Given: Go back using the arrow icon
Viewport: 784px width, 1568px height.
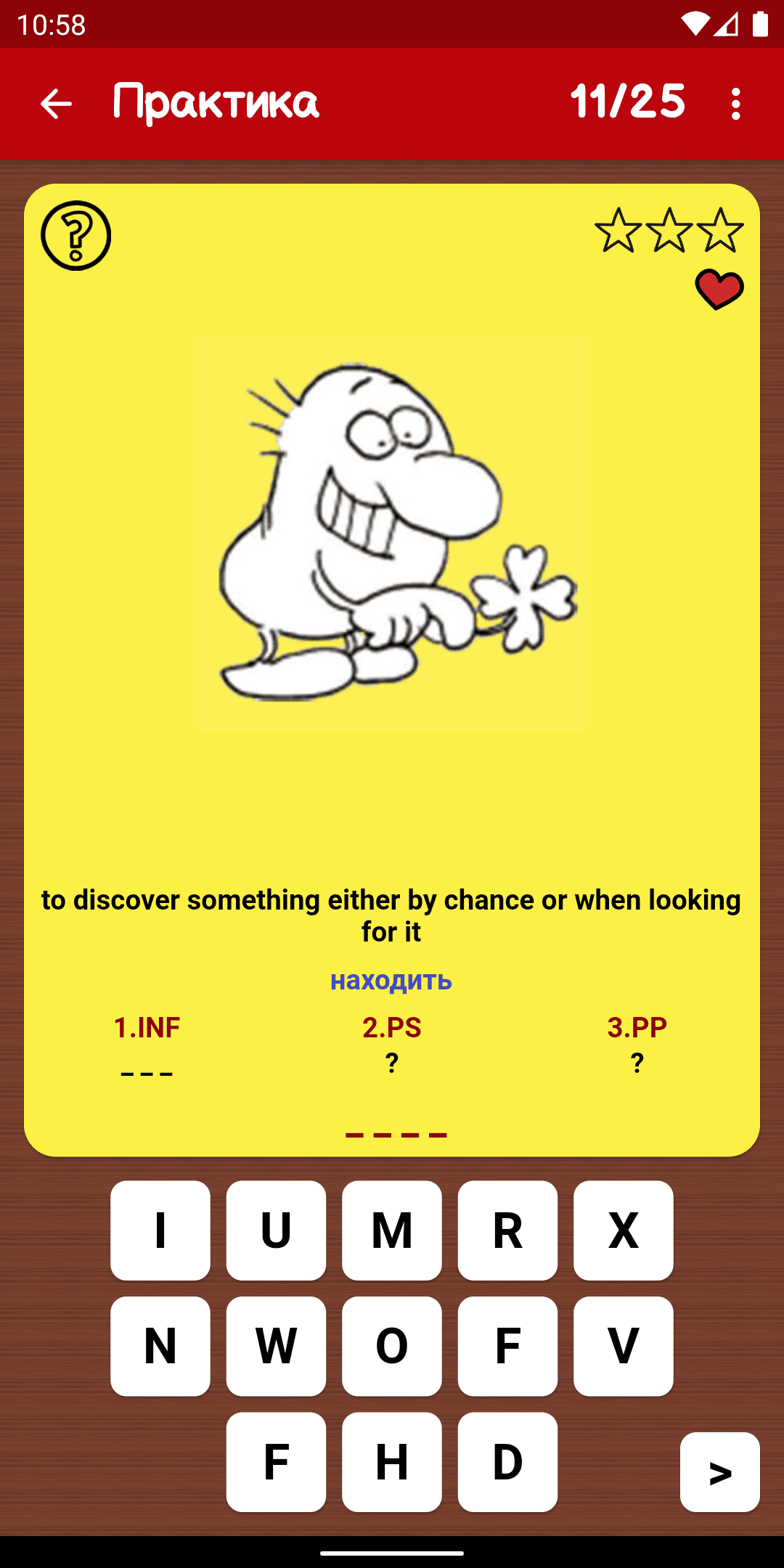Looking at the screenshot, I should [x=56, y=104].
